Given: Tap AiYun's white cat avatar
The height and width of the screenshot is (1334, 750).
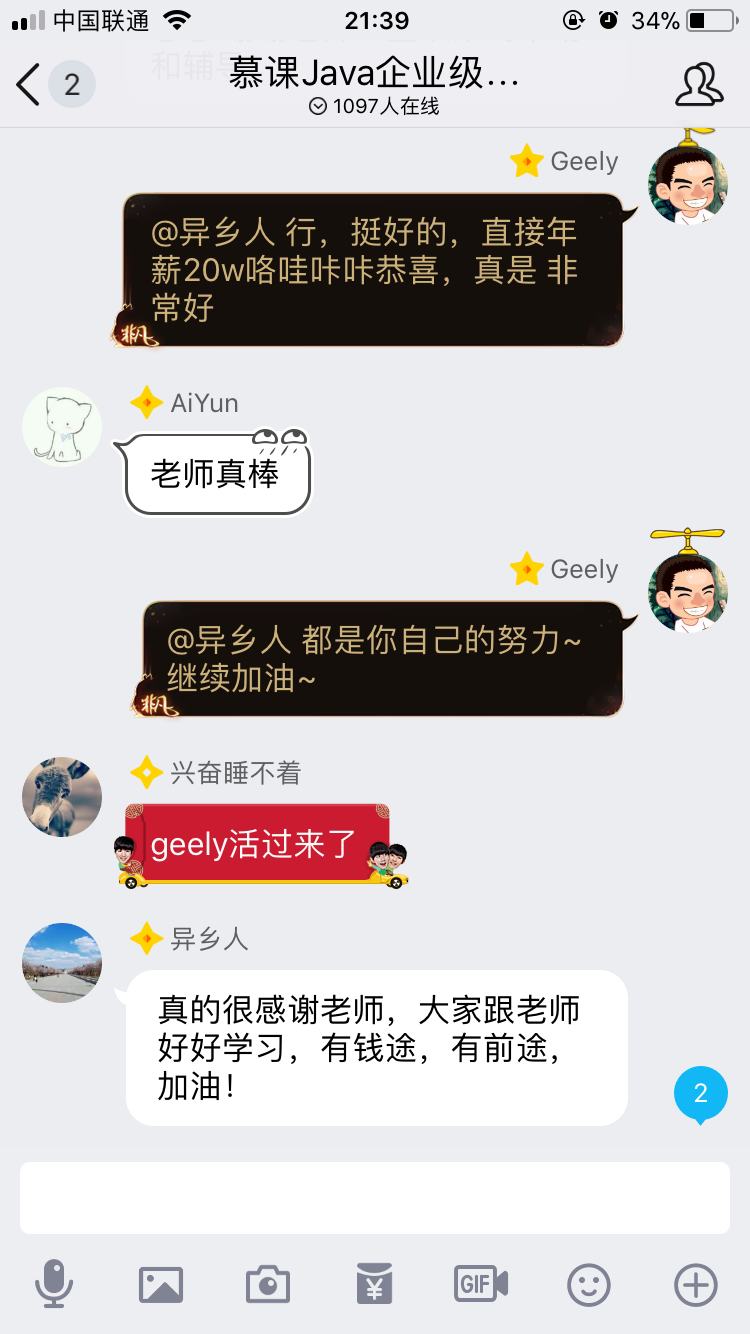Looking at the screenshot, I should [61, 427].
